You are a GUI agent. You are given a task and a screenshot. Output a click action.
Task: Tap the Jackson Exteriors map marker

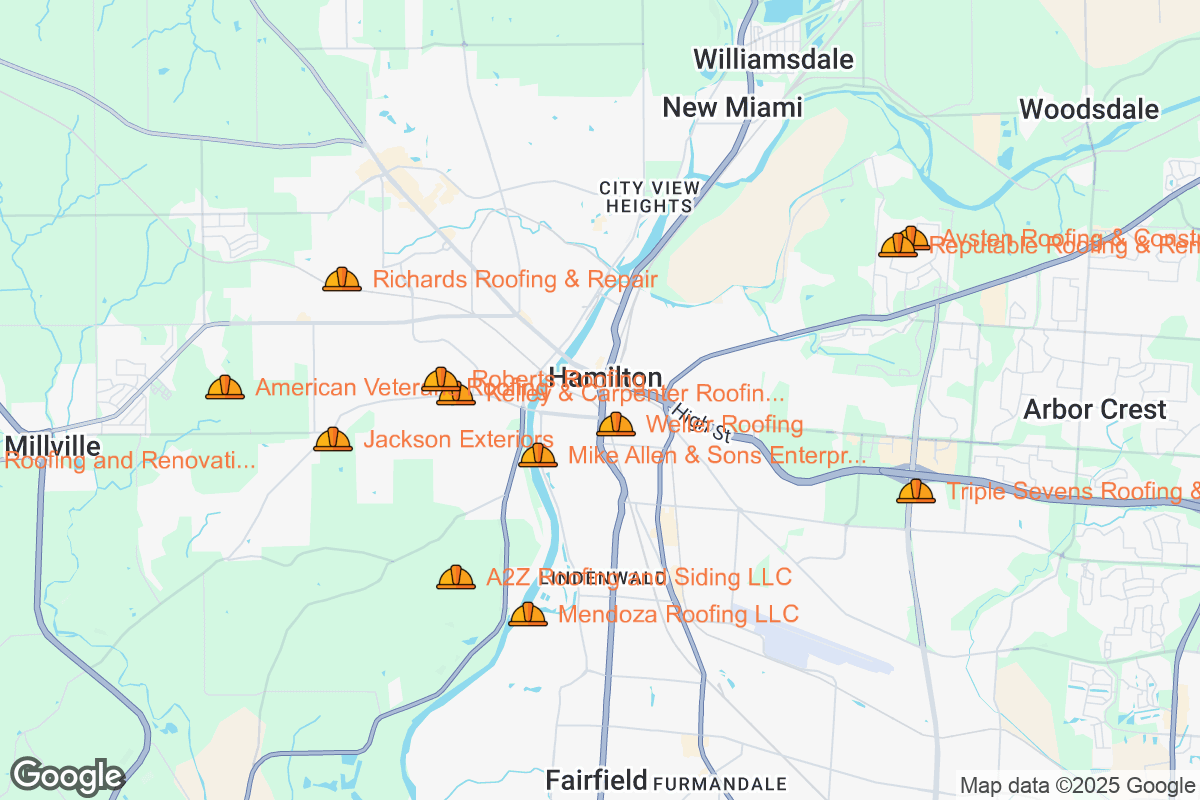point(333,440)
